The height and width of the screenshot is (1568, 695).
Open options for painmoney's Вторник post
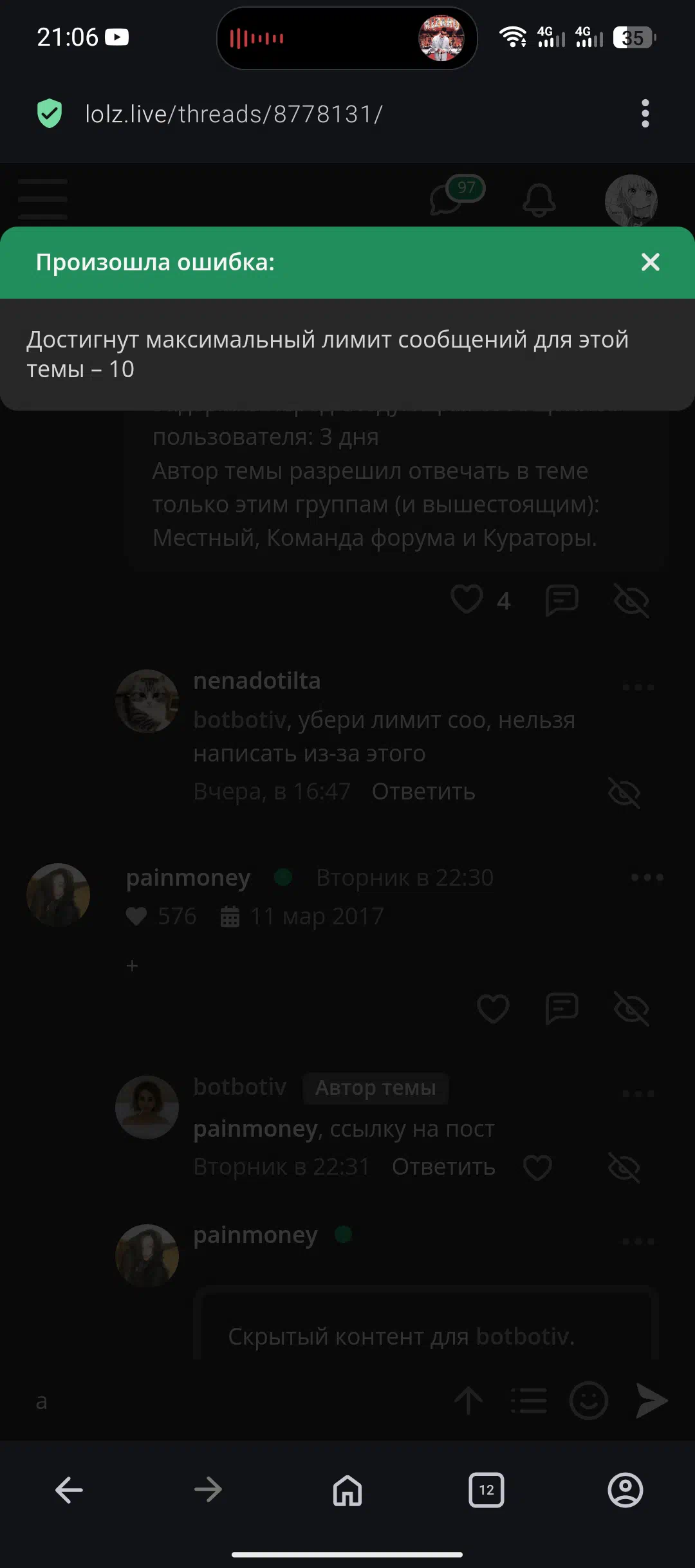(x=647, y=877)
